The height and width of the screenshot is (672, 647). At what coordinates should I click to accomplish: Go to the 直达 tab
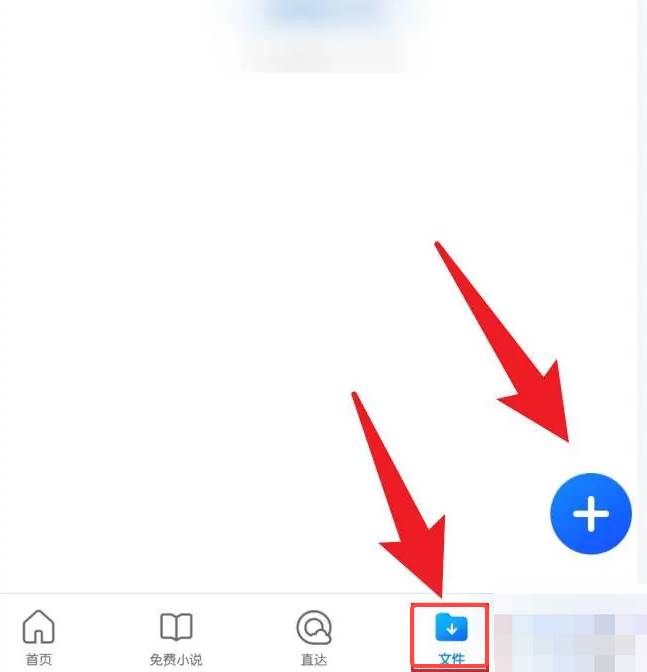click(x=314, y=637)
